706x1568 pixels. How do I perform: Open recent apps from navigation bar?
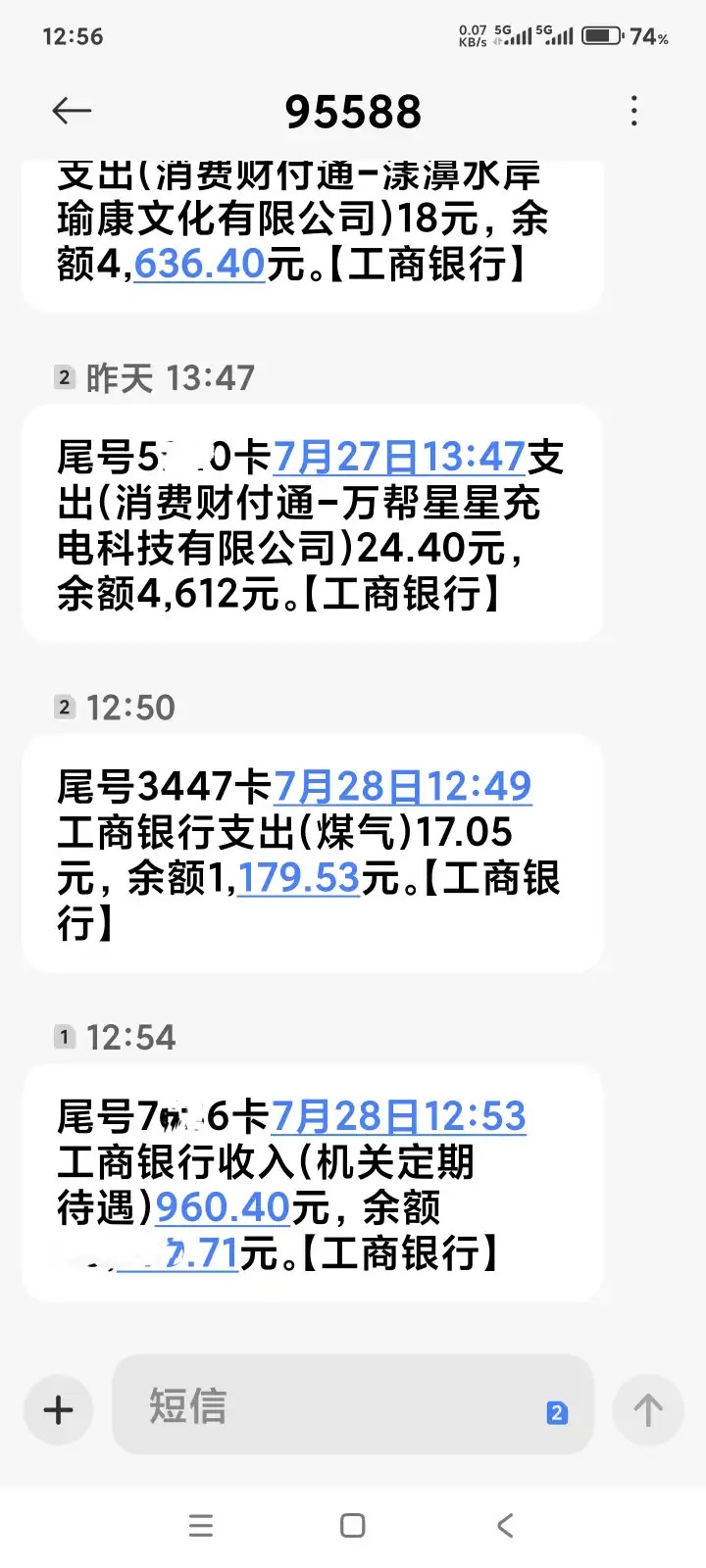click(201, 1525)
